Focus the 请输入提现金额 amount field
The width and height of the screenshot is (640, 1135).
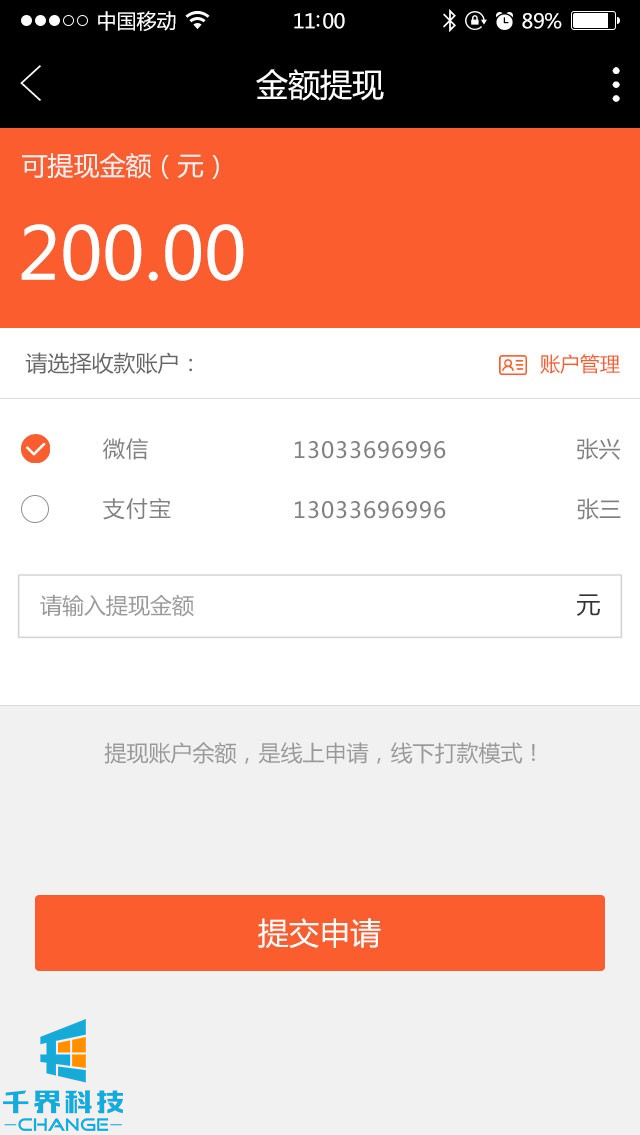(x=300, y=606)
